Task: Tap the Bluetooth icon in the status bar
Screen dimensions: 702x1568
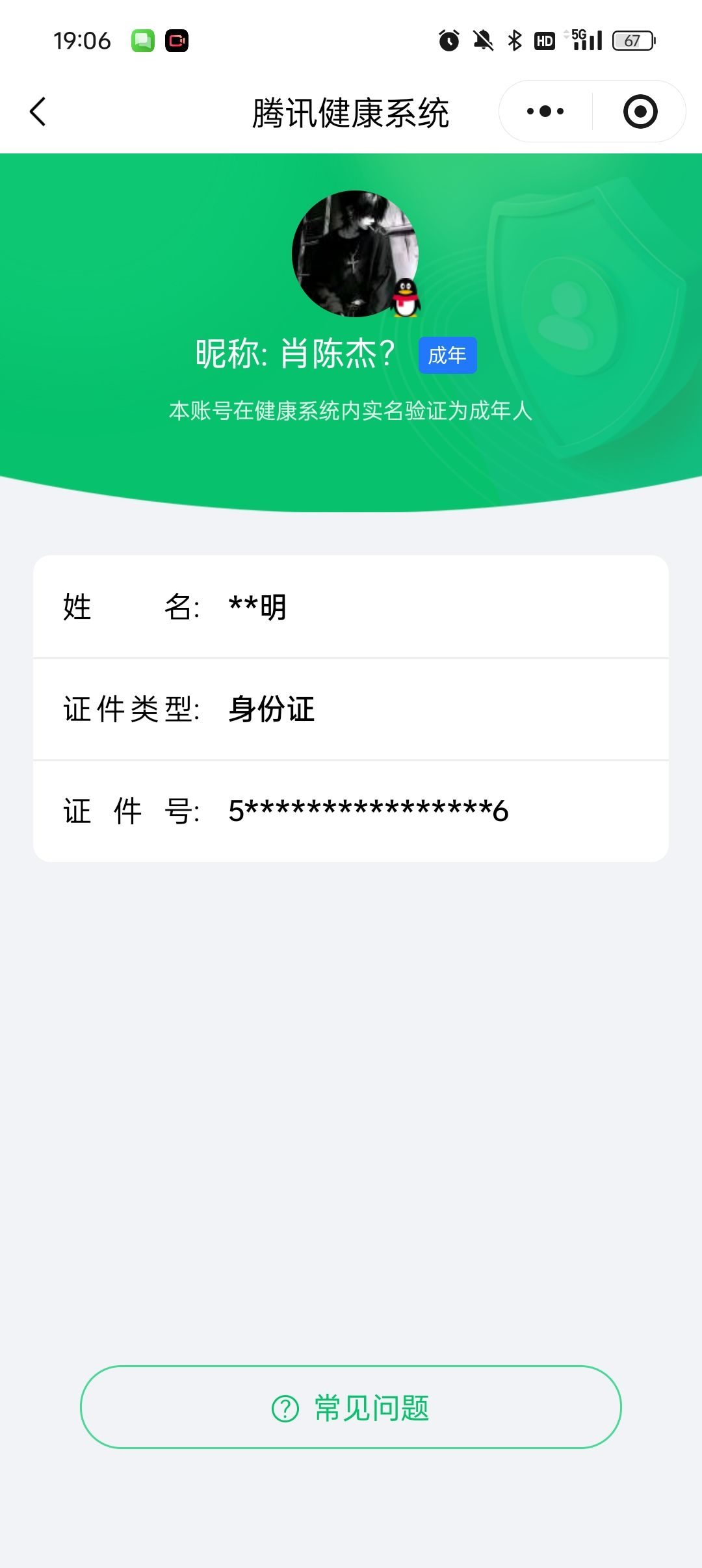Action: [515, 40]
